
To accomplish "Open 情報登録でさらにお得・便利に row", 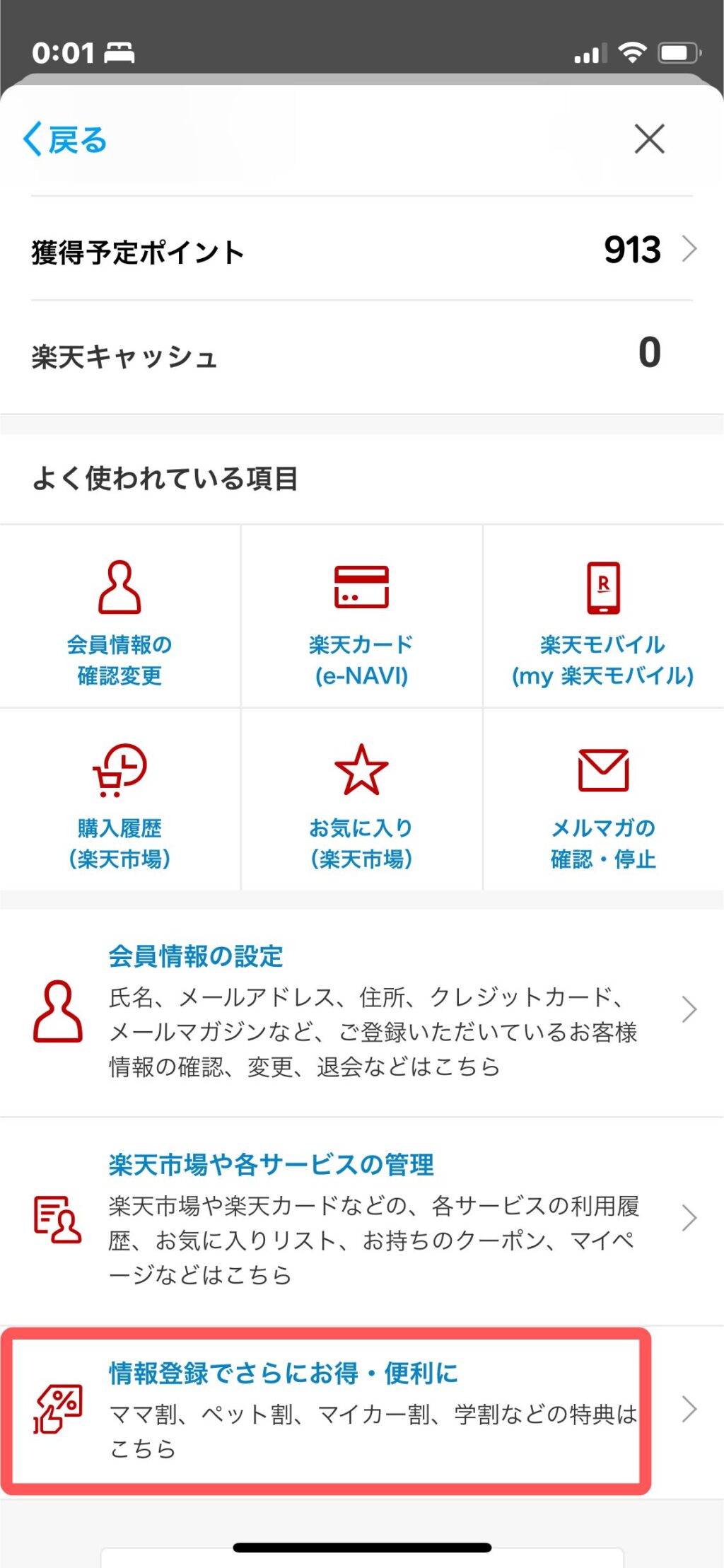I will [362, 1410].
